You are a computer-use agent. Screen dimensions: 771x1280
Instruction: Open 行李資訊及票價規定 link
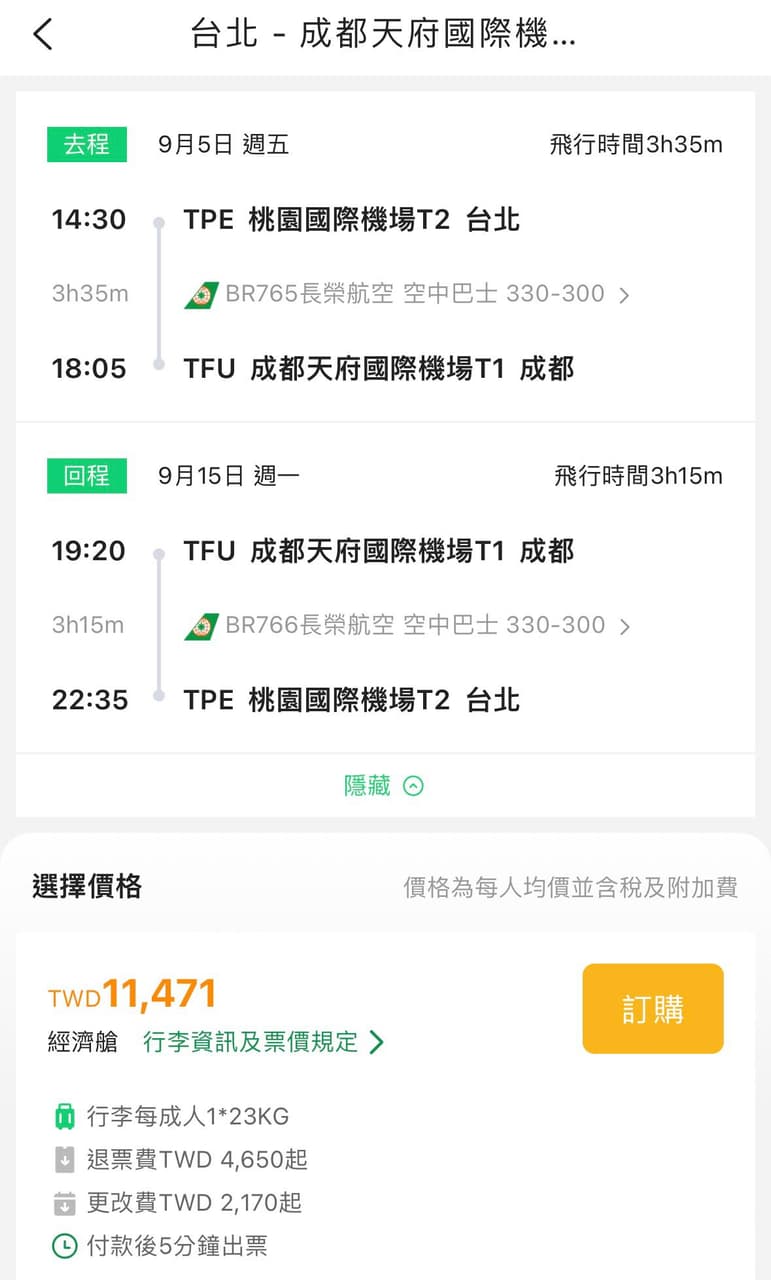[x=264, y=1042]
